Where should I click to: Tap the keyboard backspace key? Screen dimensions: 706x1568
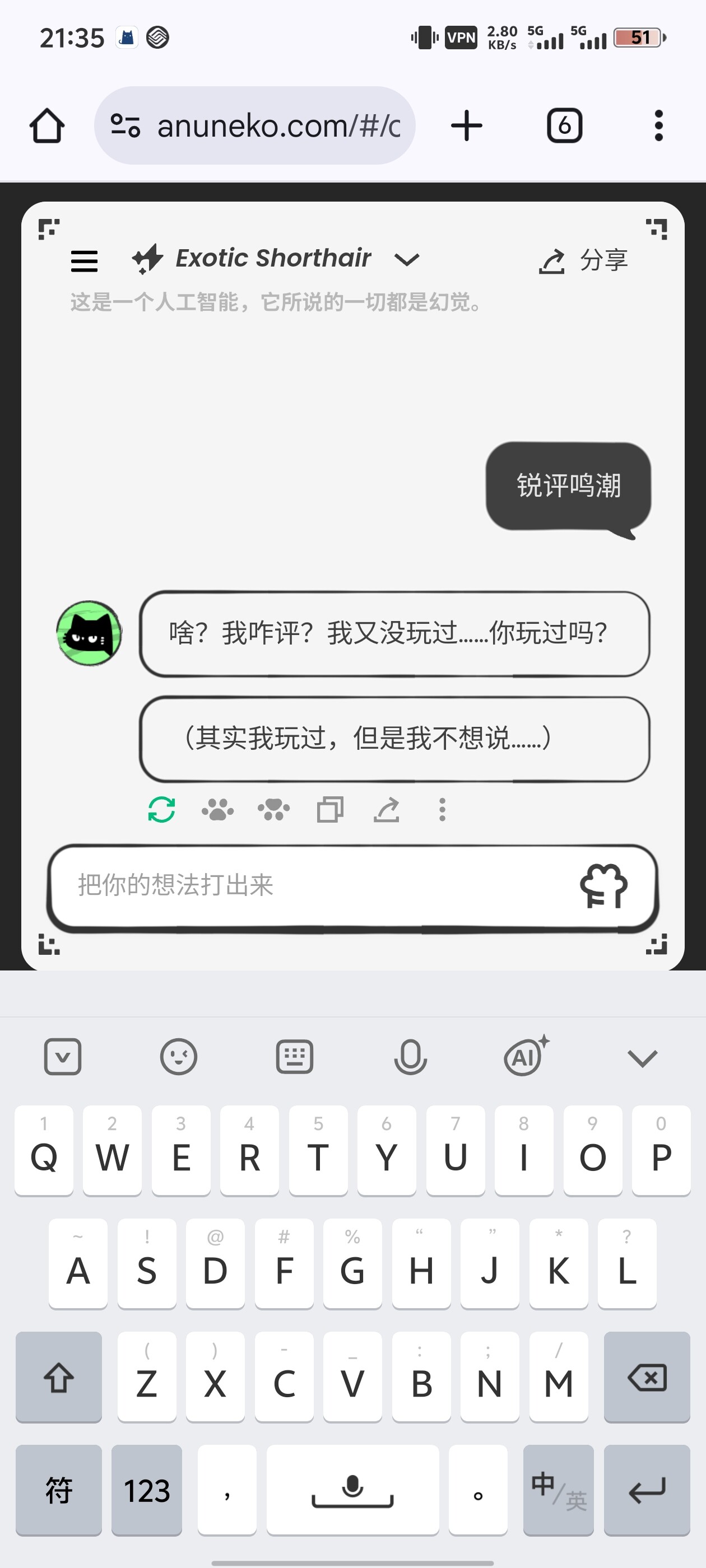646,1378
